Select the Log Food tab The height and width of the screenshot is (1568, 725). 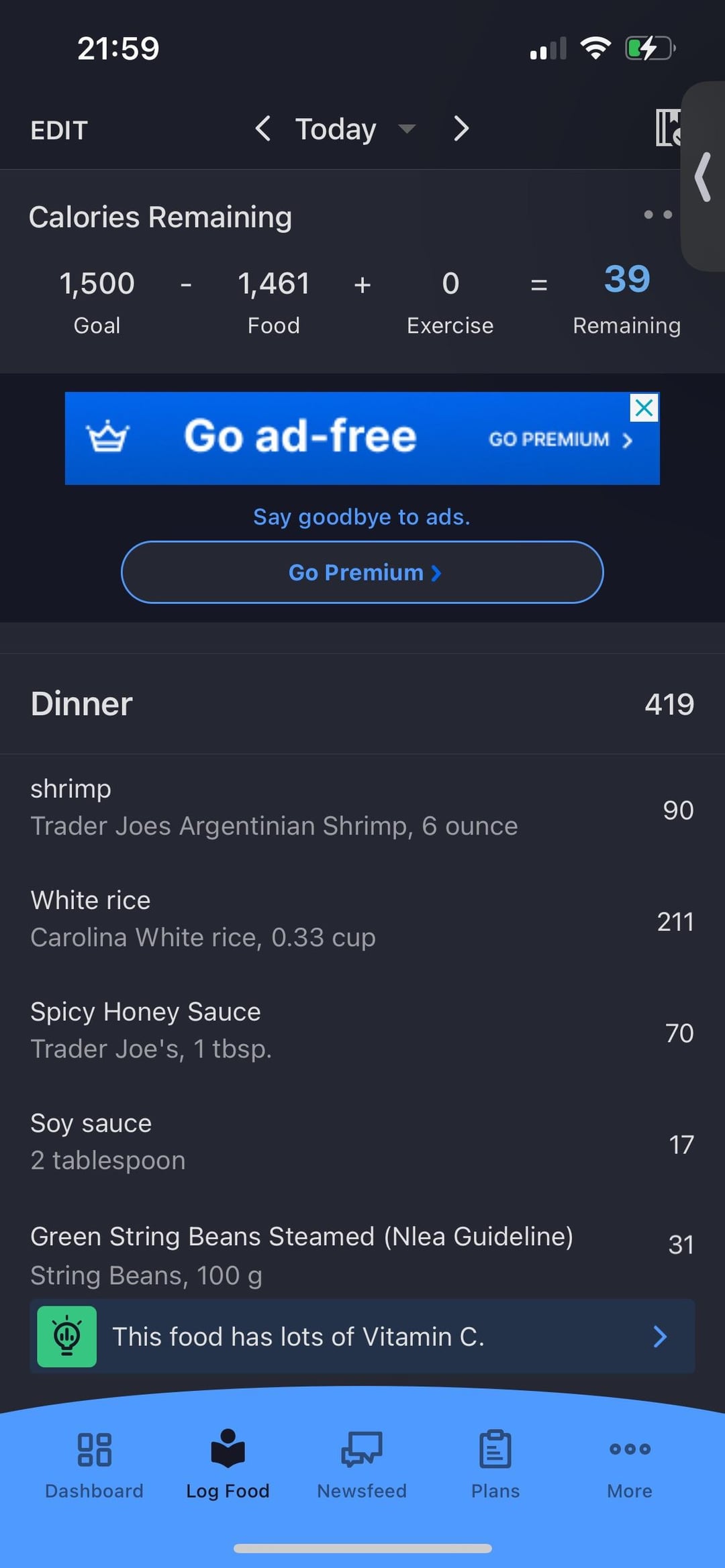point(228,1464)
